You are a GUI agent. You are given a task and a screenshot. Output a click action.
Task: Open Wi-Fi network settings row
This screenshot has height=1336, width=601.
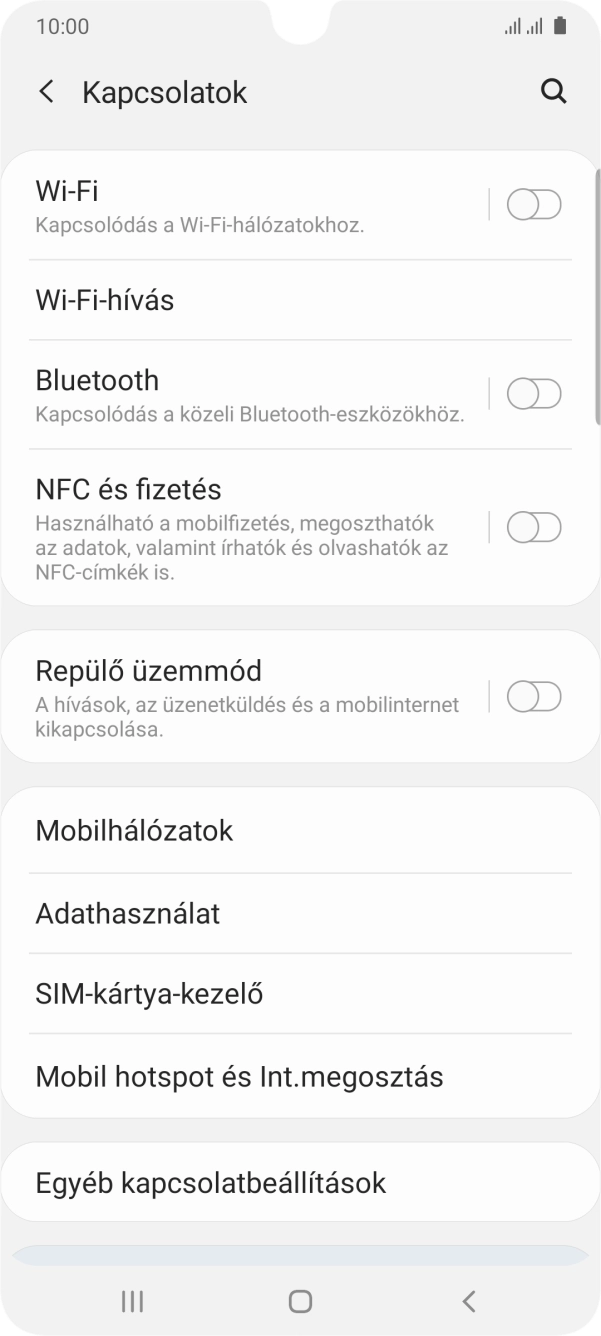tap(240, 205)
